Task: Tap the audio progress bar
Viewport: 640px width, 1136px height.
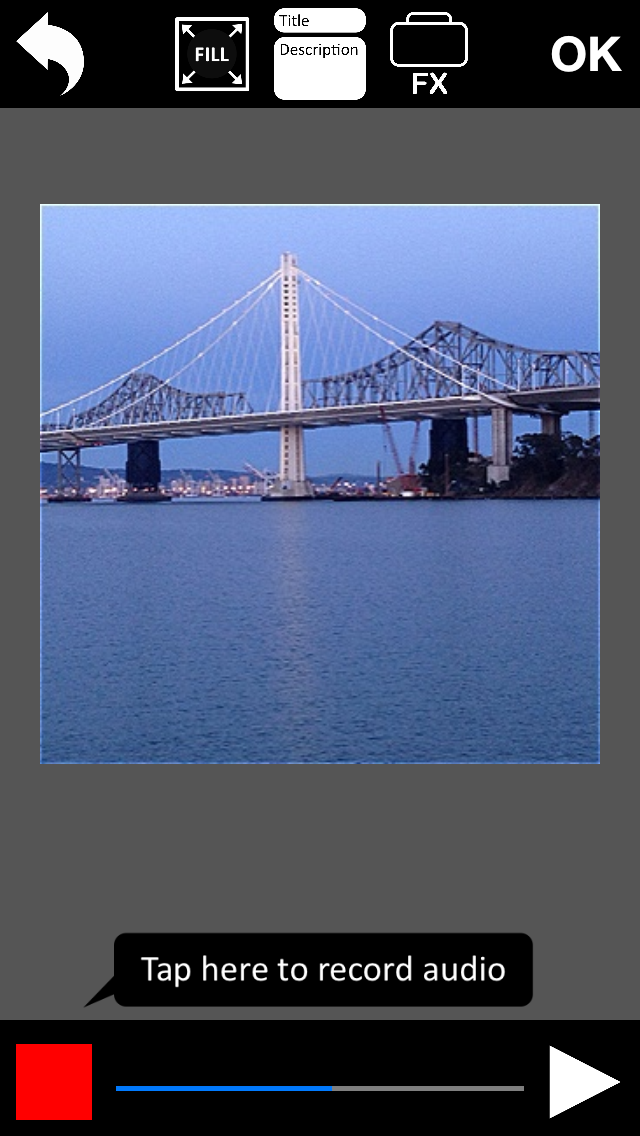Action: pyautogui.click(x=320, y=1088)
